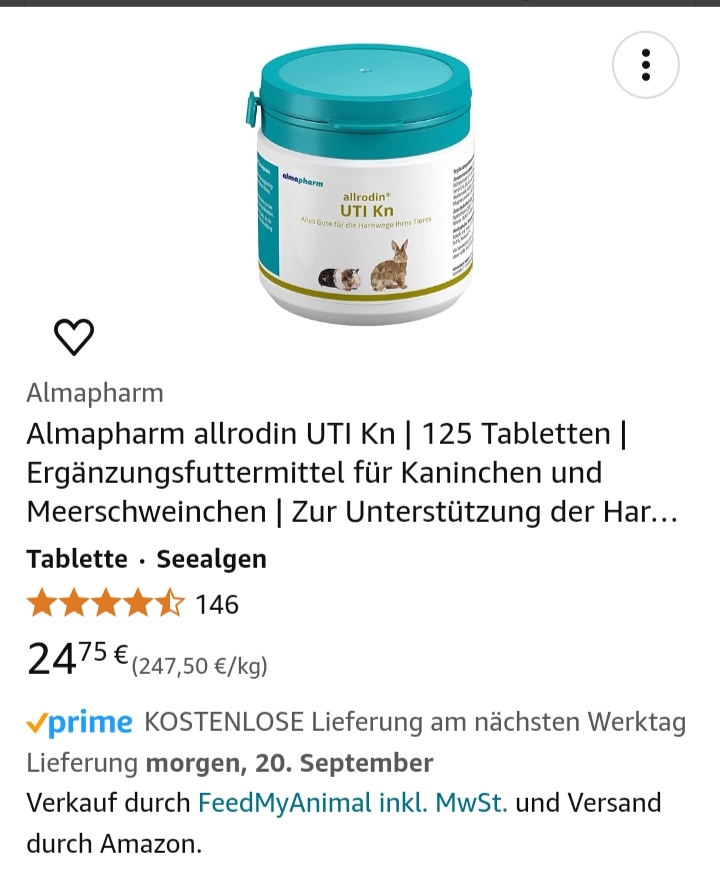Open seller FeedMyAnimal inkl. MwSt. link
This screenshot has height=879, width=720.
pos(352,802)
